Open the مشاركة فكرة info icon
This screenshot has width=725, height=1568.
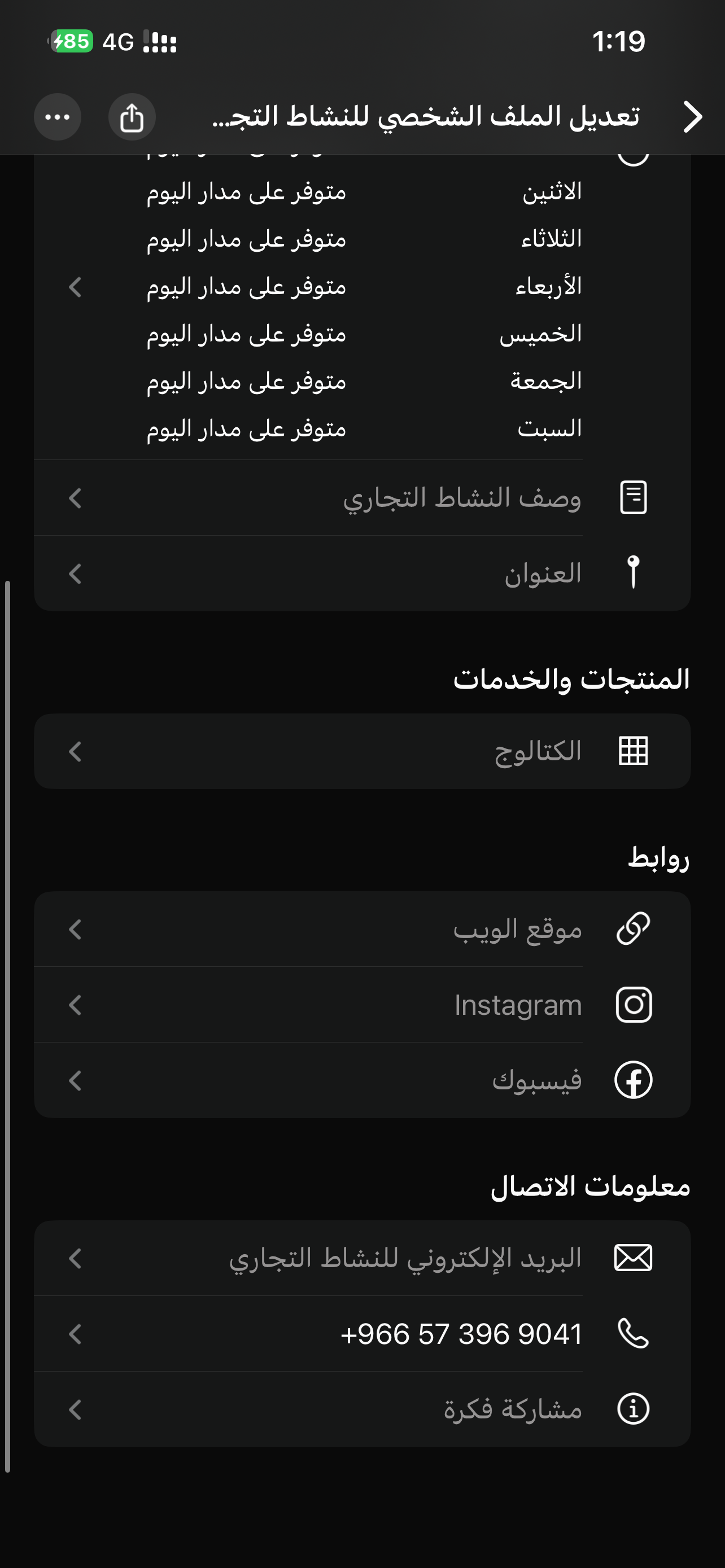click(x=633, y=1408)
